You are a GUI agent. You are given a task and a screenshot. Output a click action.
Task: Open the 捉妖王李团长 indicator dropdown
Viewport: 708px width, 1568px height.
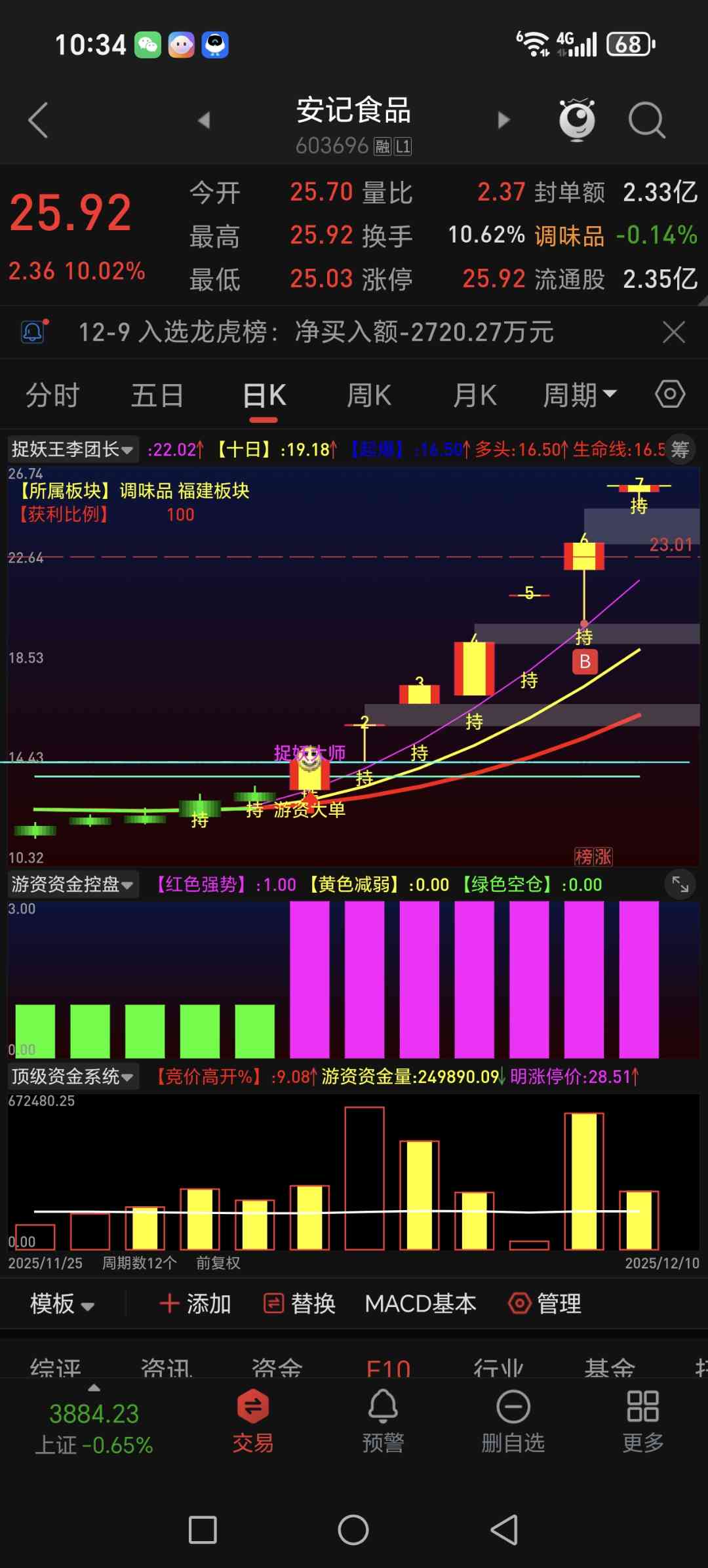pos(72,450)
